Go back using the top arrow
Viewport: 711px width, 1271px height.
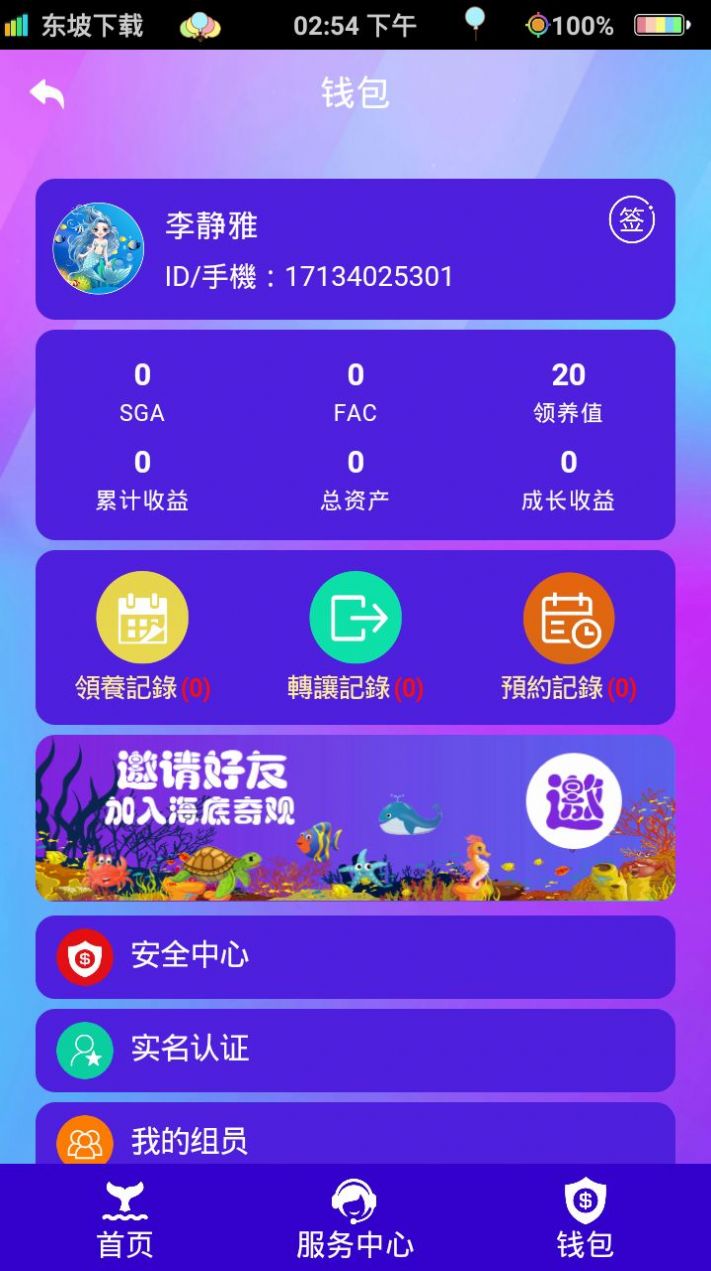point(47,94)
